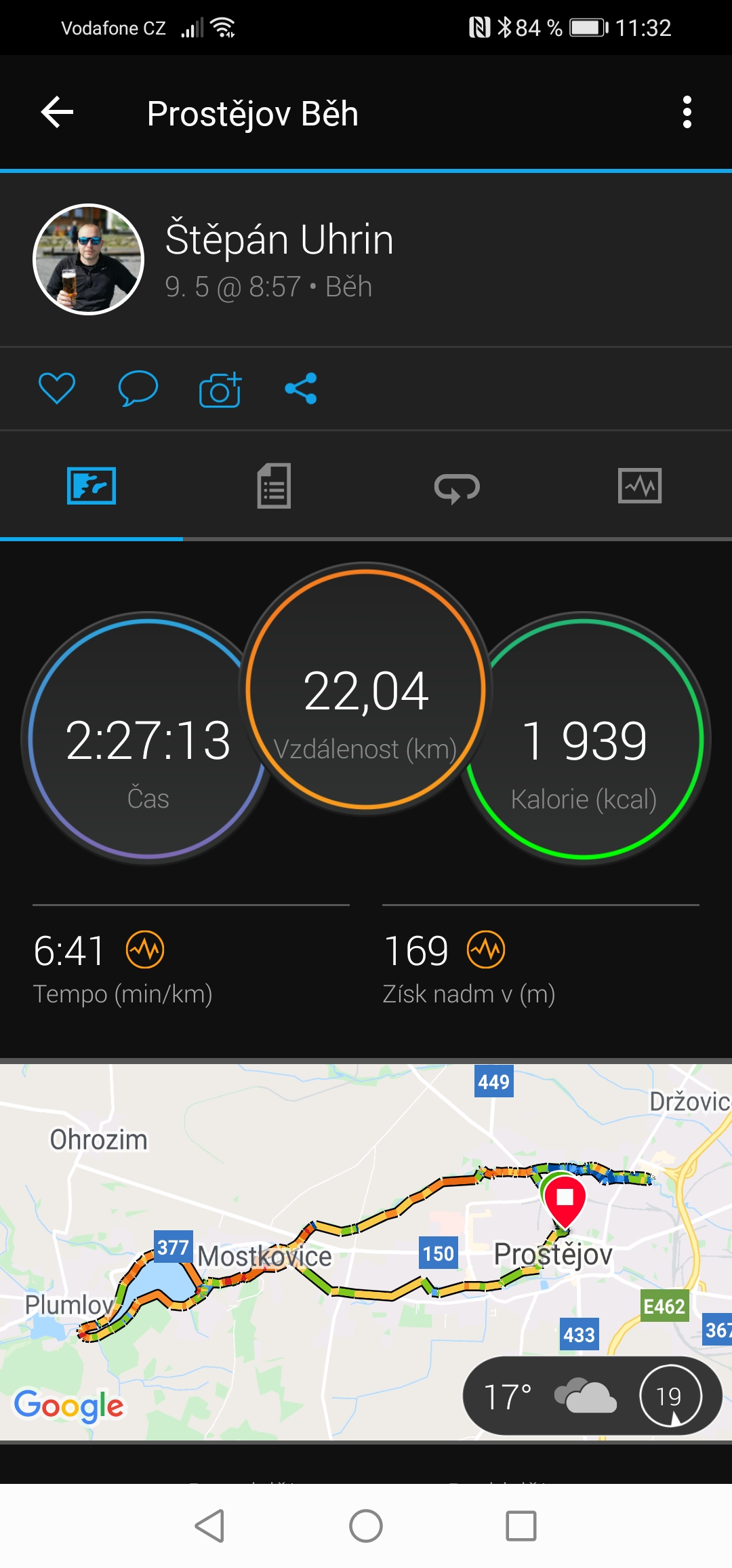Switch to the charts tab
This screenshot has height=1568, width=732.
point(640,486)
